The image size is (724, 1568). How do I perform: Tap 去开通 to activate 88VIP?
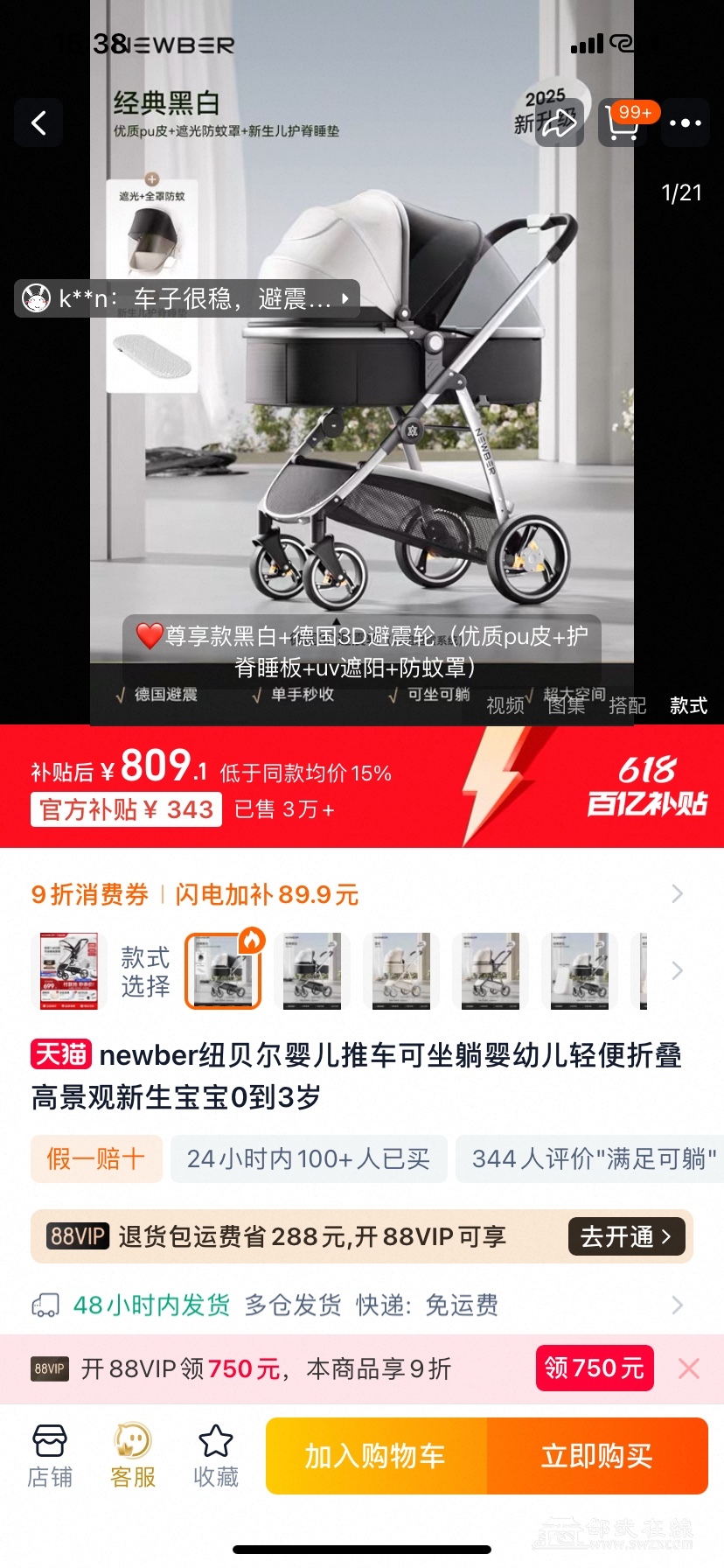pyautogui.click(x=626, y=1236)
